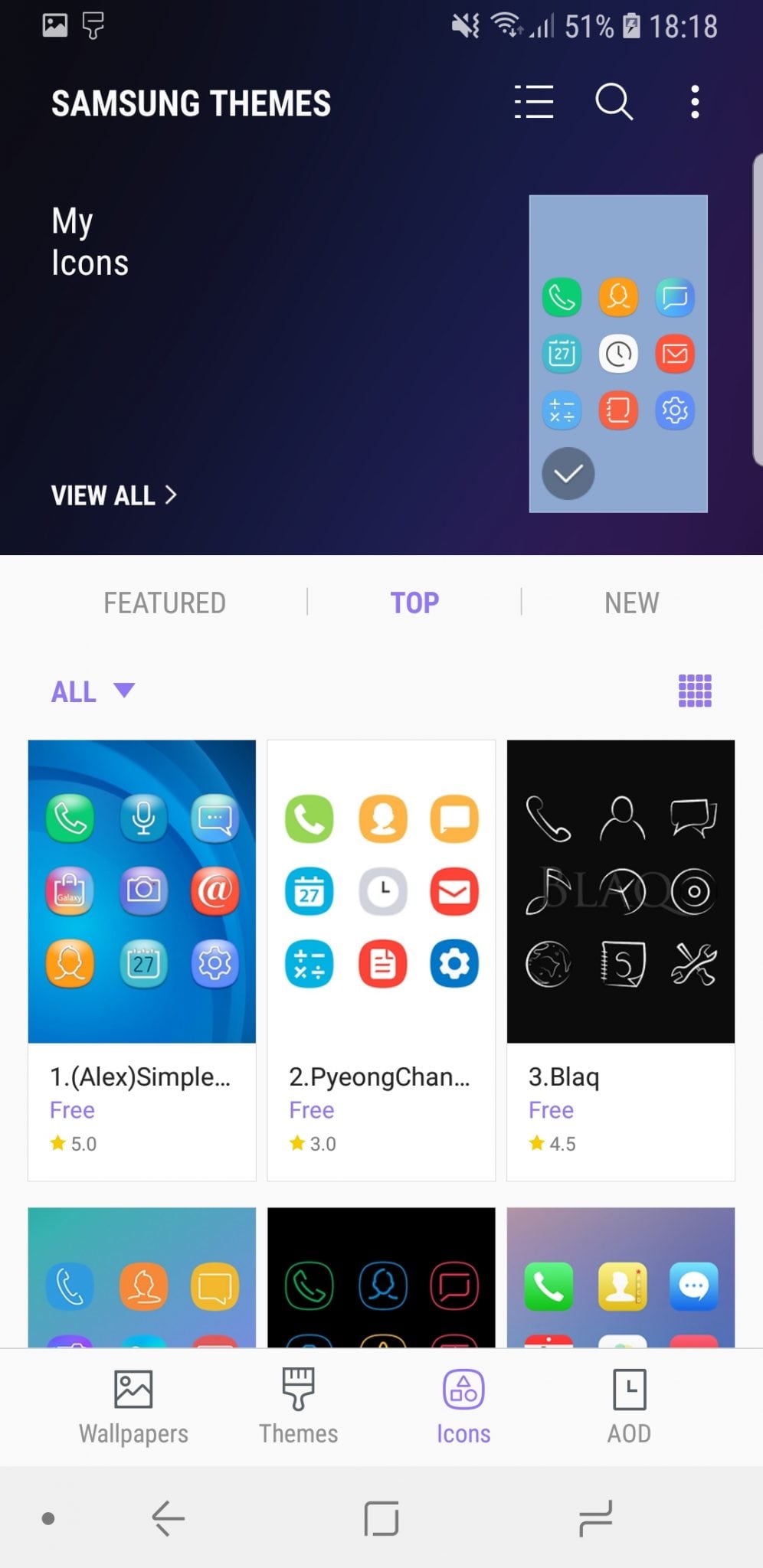Screen dimensions: 763x1568
Task: Expand the All filter dropdown
Action: [x=93, y=691]
